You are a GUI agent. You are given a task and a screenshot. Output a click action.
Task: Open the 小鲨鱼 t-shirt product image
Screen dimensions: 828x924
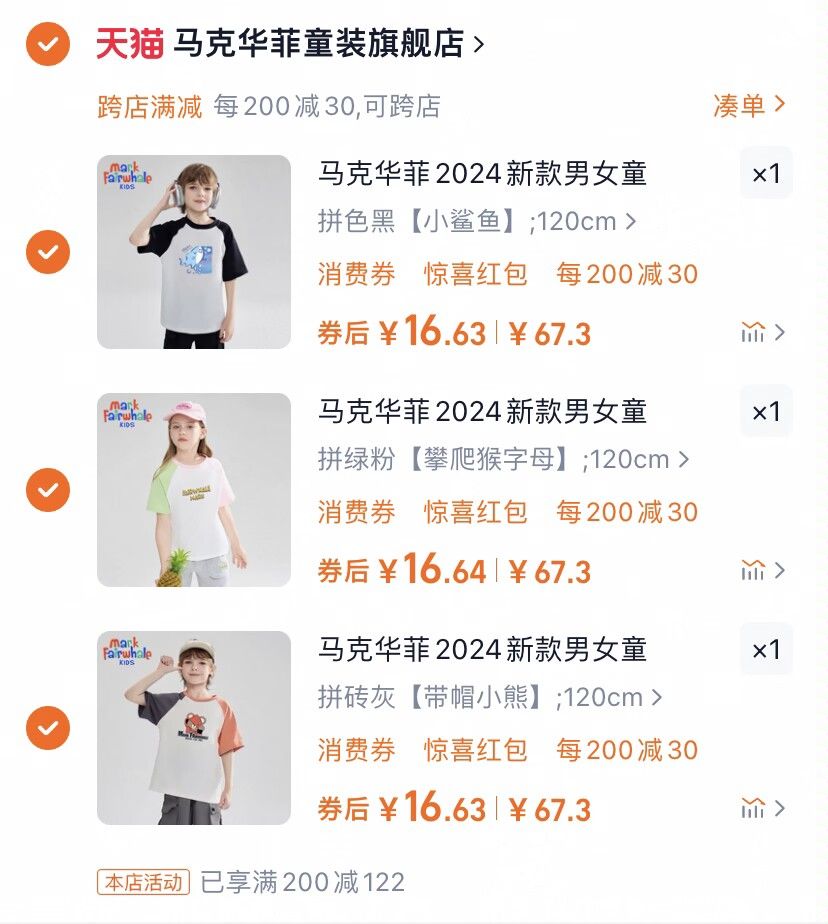[x=194, y=251]
